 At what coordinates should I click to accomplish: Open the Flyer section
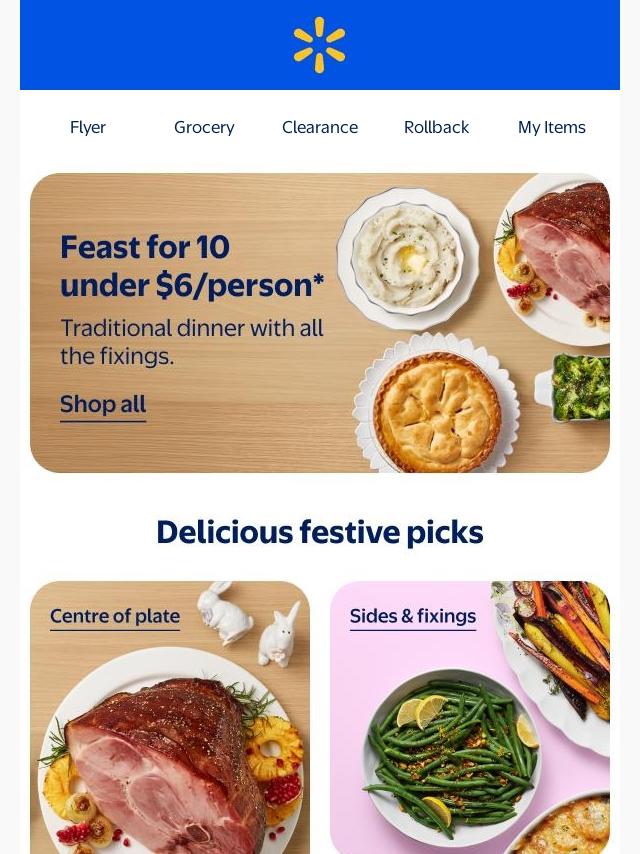coord(88,127)
